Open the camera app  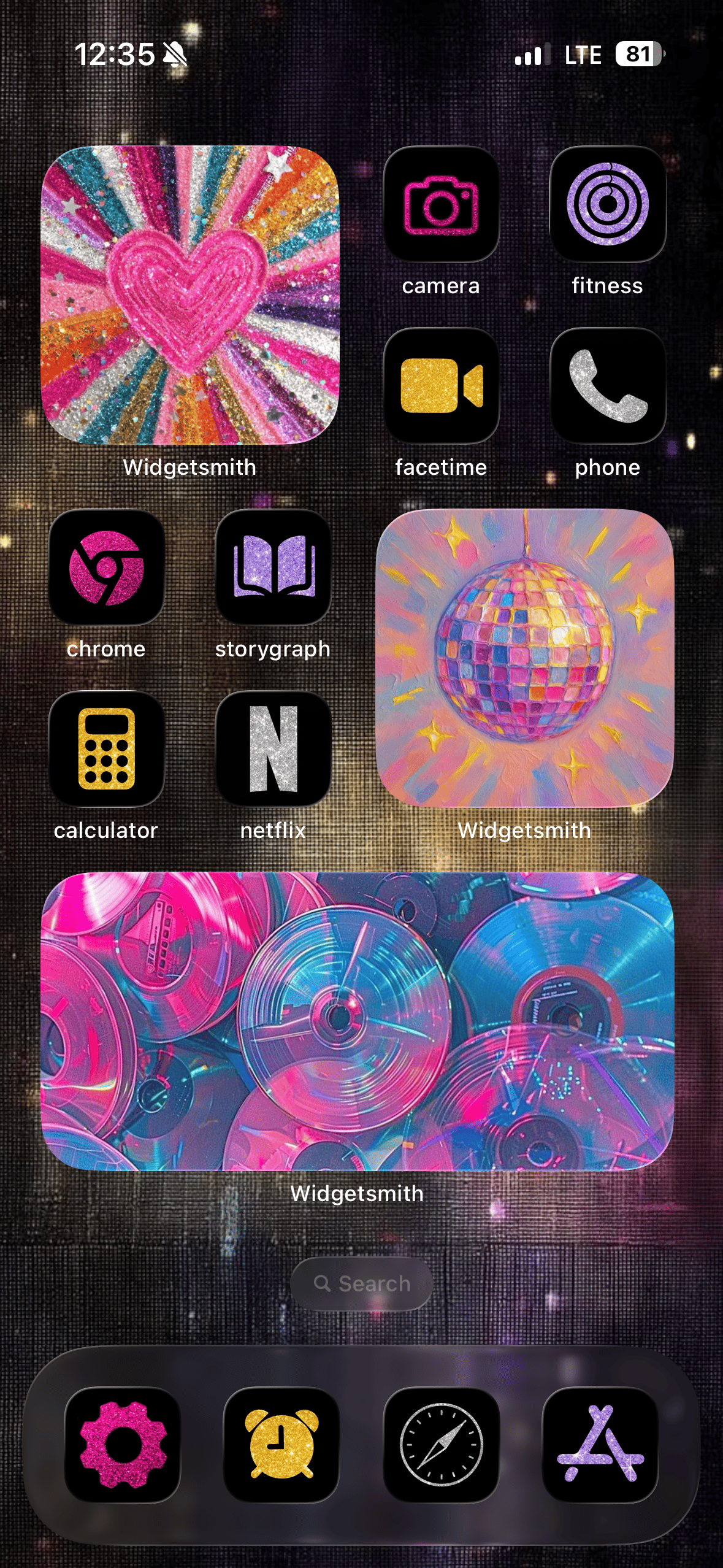coord(441,204)
